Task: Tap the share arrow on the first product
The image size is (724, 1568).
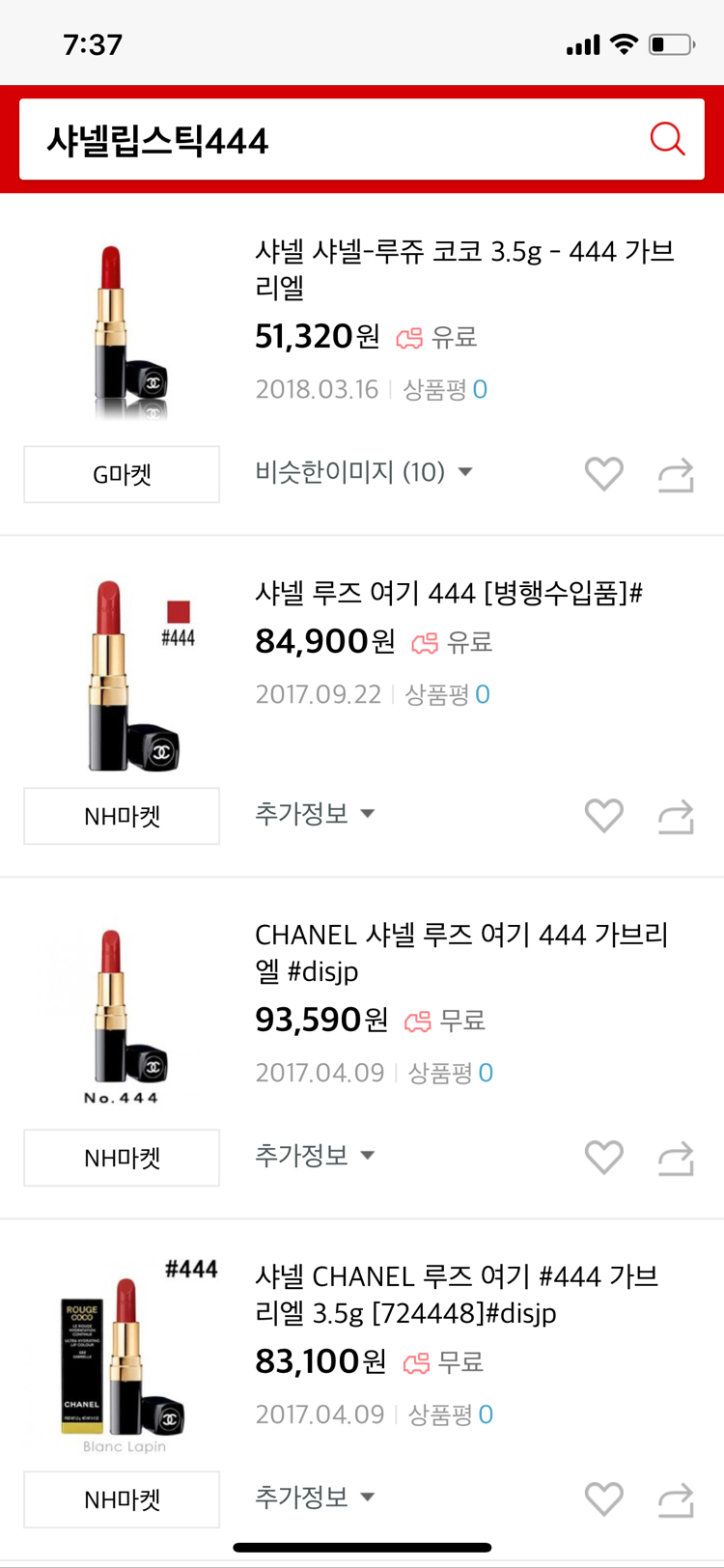Action: click(676, 473)
